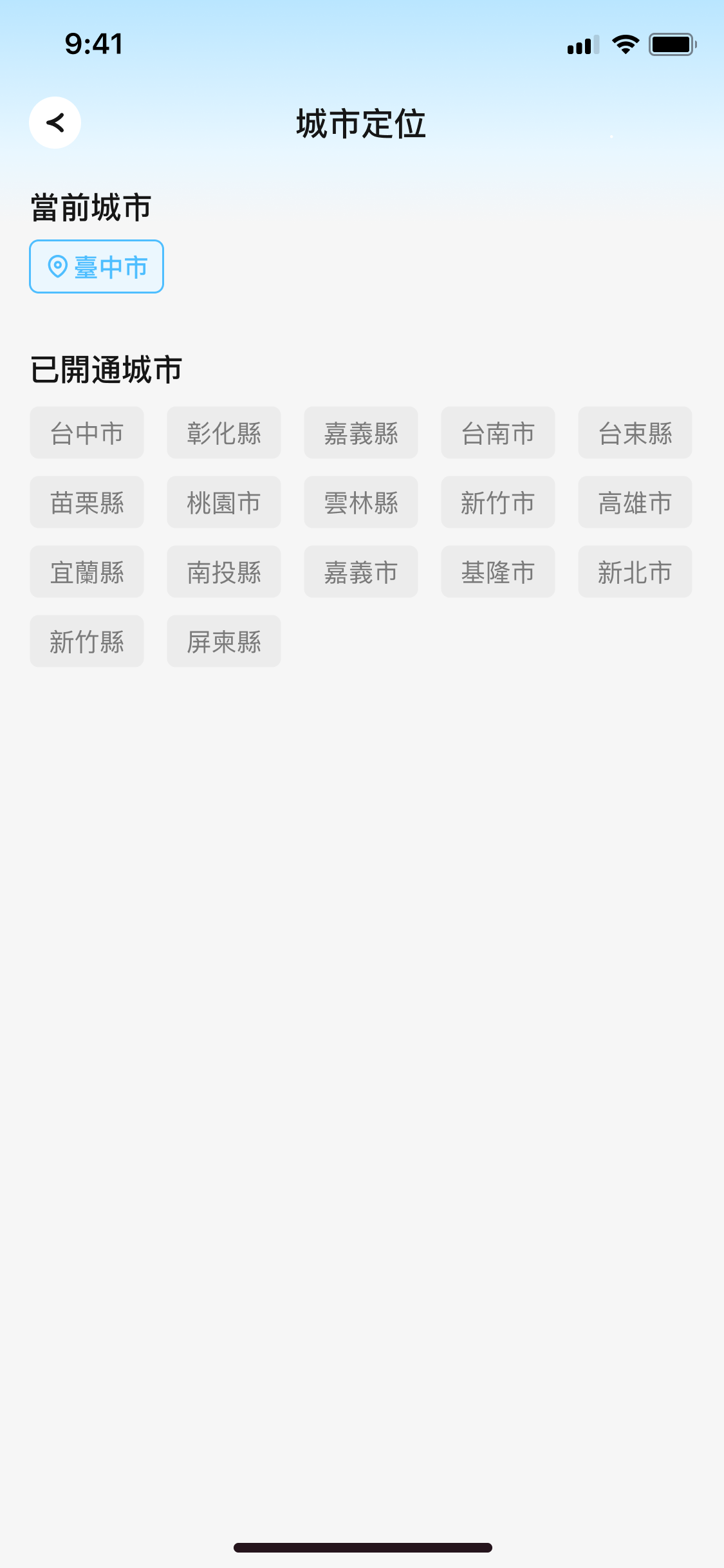Switch location to 新竹市
The width and height of the screenshot is (724, 1568).
tap(497, 502)
